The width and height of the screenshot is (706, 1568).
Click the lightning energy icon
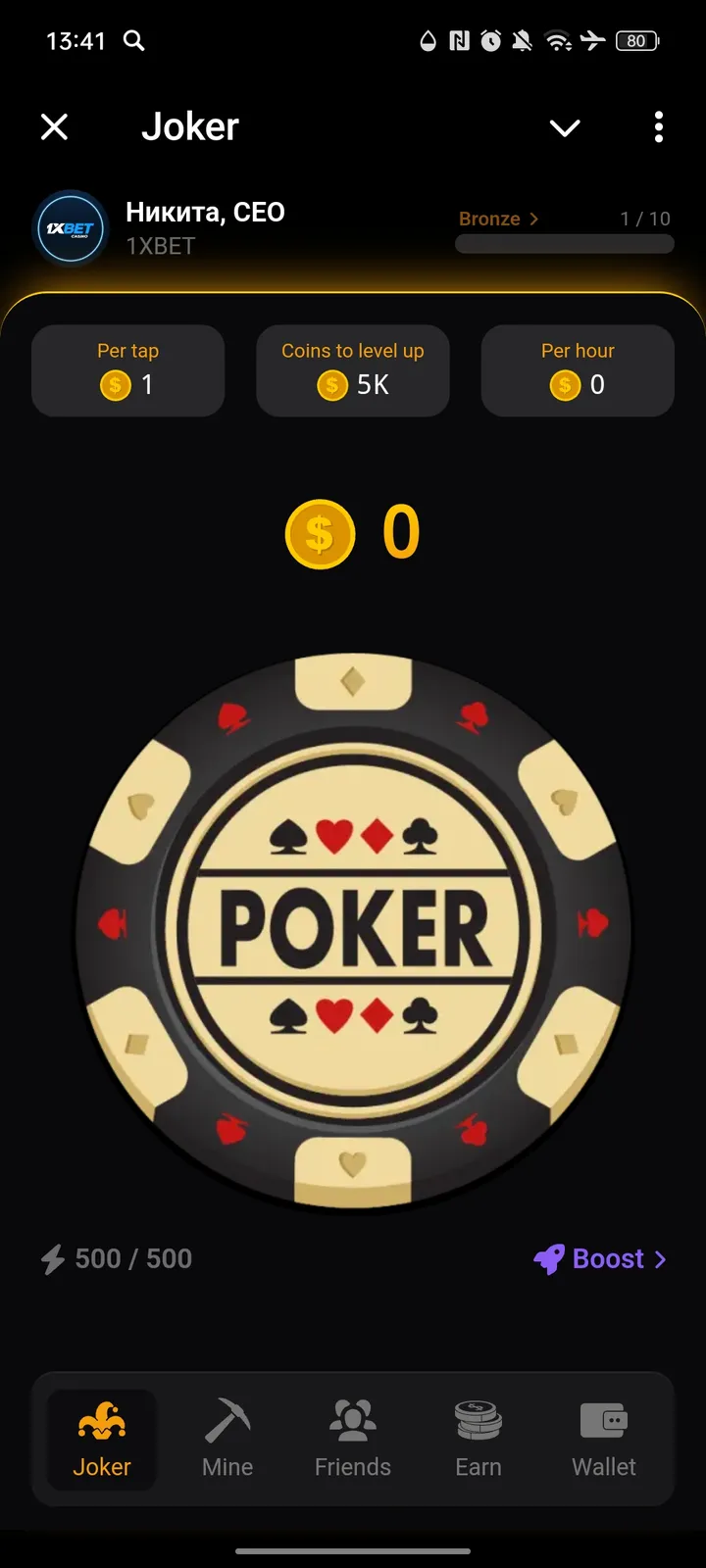point(54,1258)
